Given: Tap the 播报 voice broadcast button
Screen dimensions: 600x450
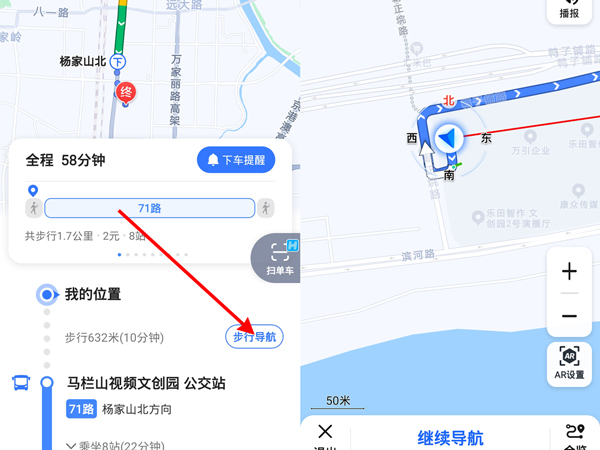Looking at the screenshot, I should pos(570,10).
